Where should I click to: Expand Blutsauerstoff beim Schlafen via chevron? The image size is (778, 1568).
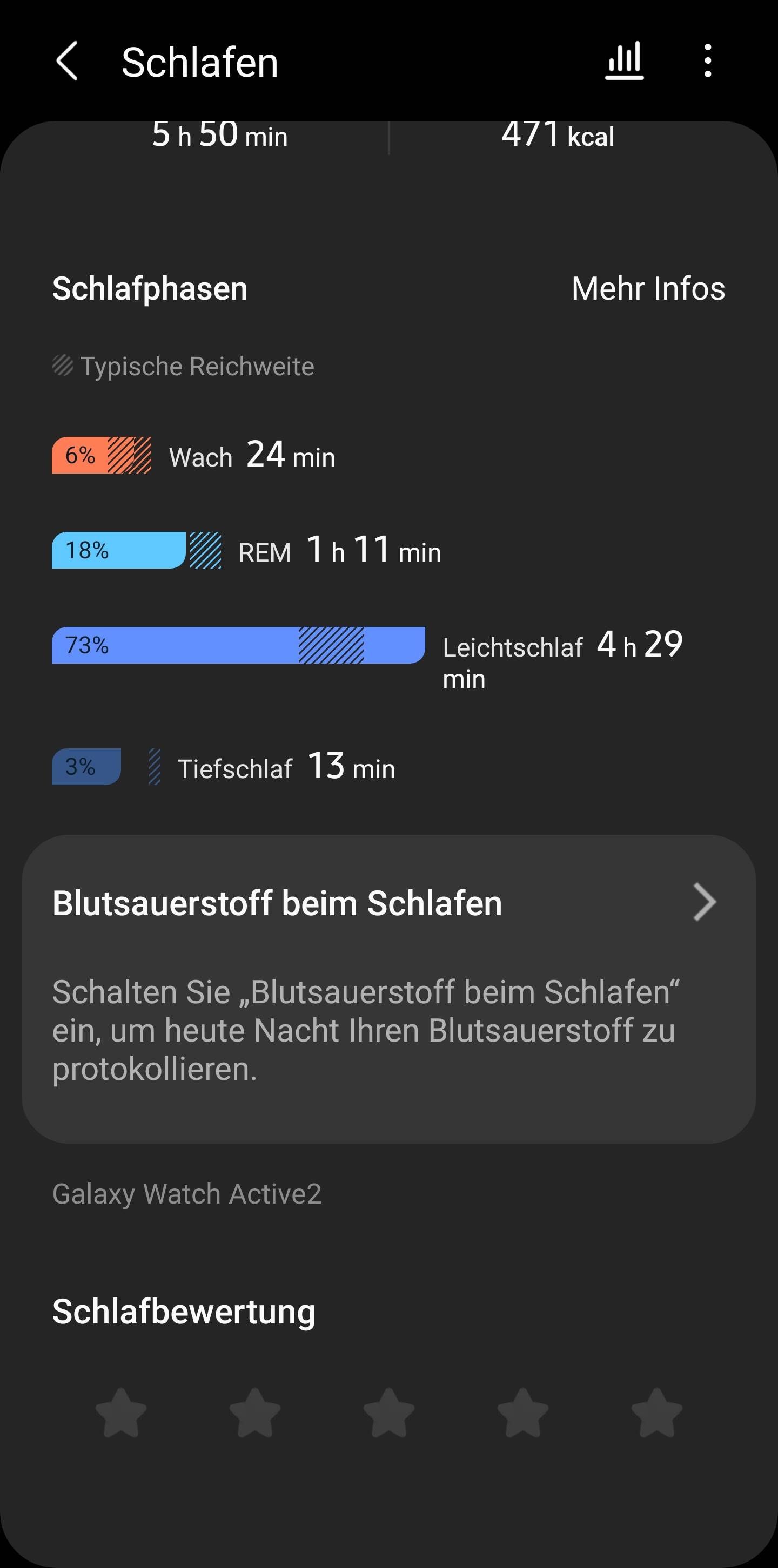[703, 902]
